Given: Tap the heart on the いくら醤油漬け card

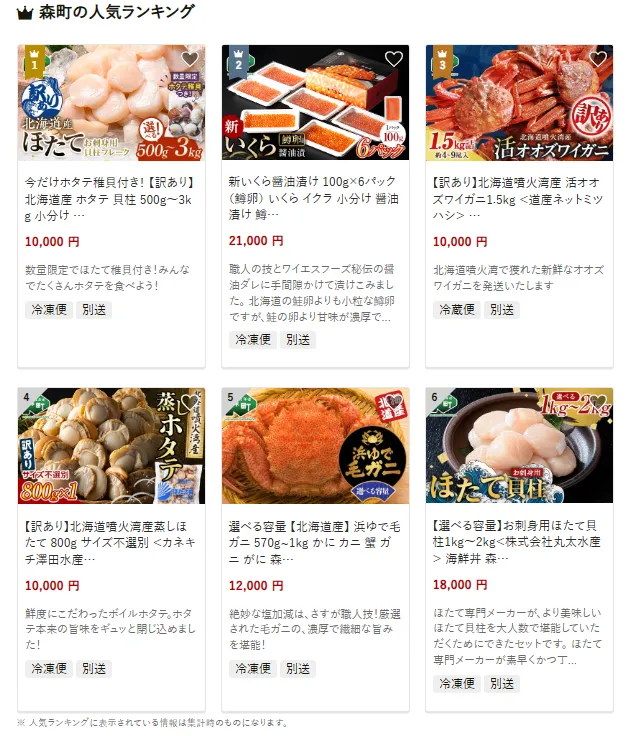Looking at the screenshot, I should [394, 59].
